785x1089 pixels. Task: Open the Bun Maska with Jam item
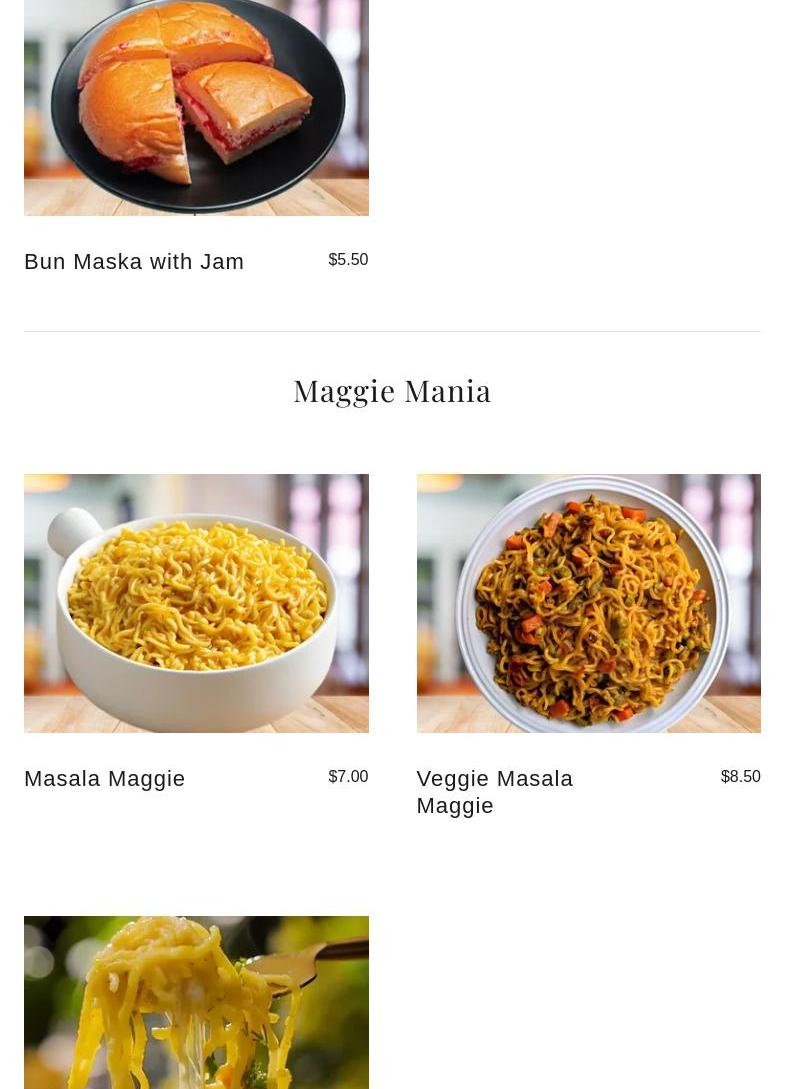click(134, 261)
